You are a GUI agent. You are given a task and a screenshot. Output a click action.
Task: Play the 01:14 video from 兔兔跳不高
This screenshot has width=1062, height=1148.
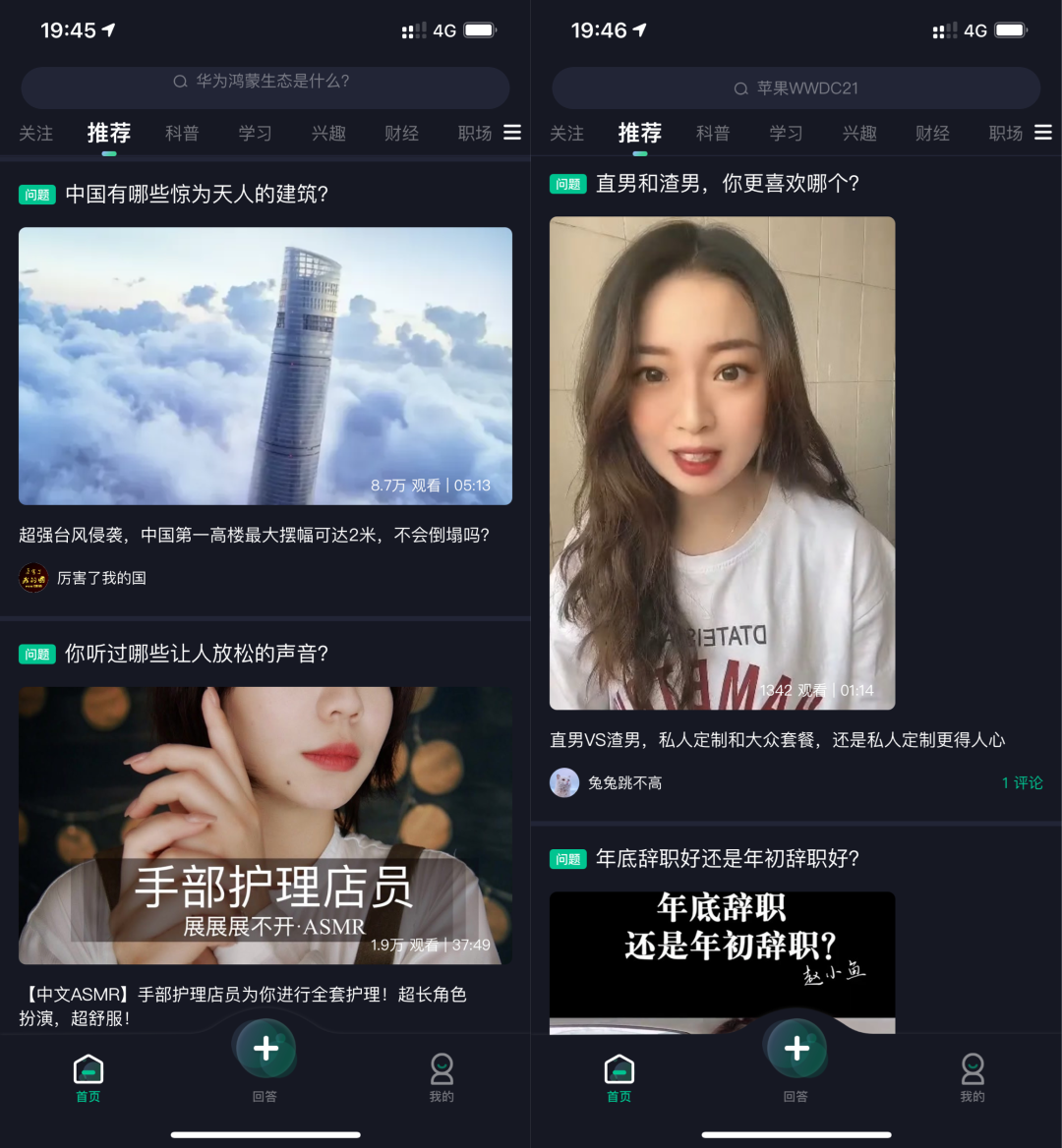[x=722, y=463]
